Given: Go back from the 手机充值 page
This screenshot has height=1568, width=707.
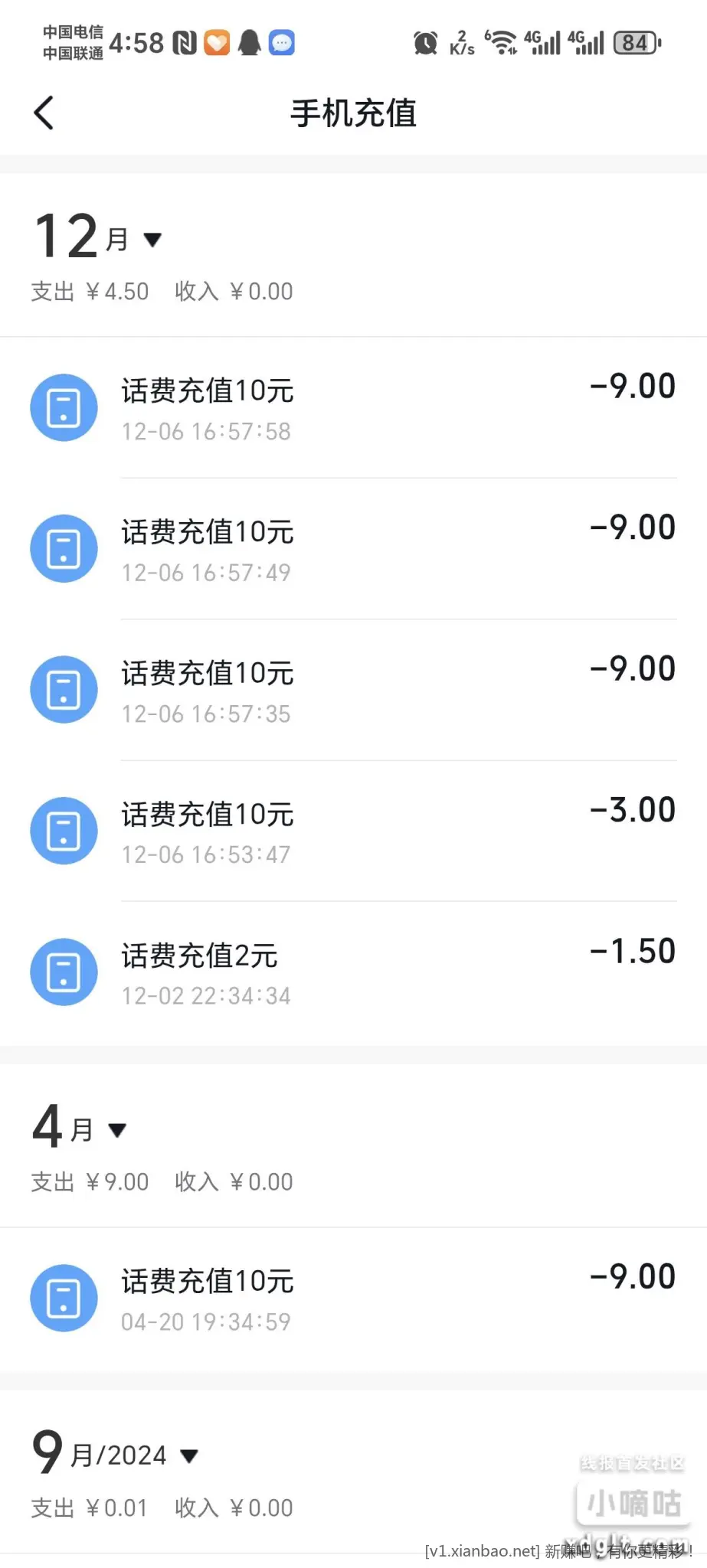Looking at the screenshot, I should point(44,113).
